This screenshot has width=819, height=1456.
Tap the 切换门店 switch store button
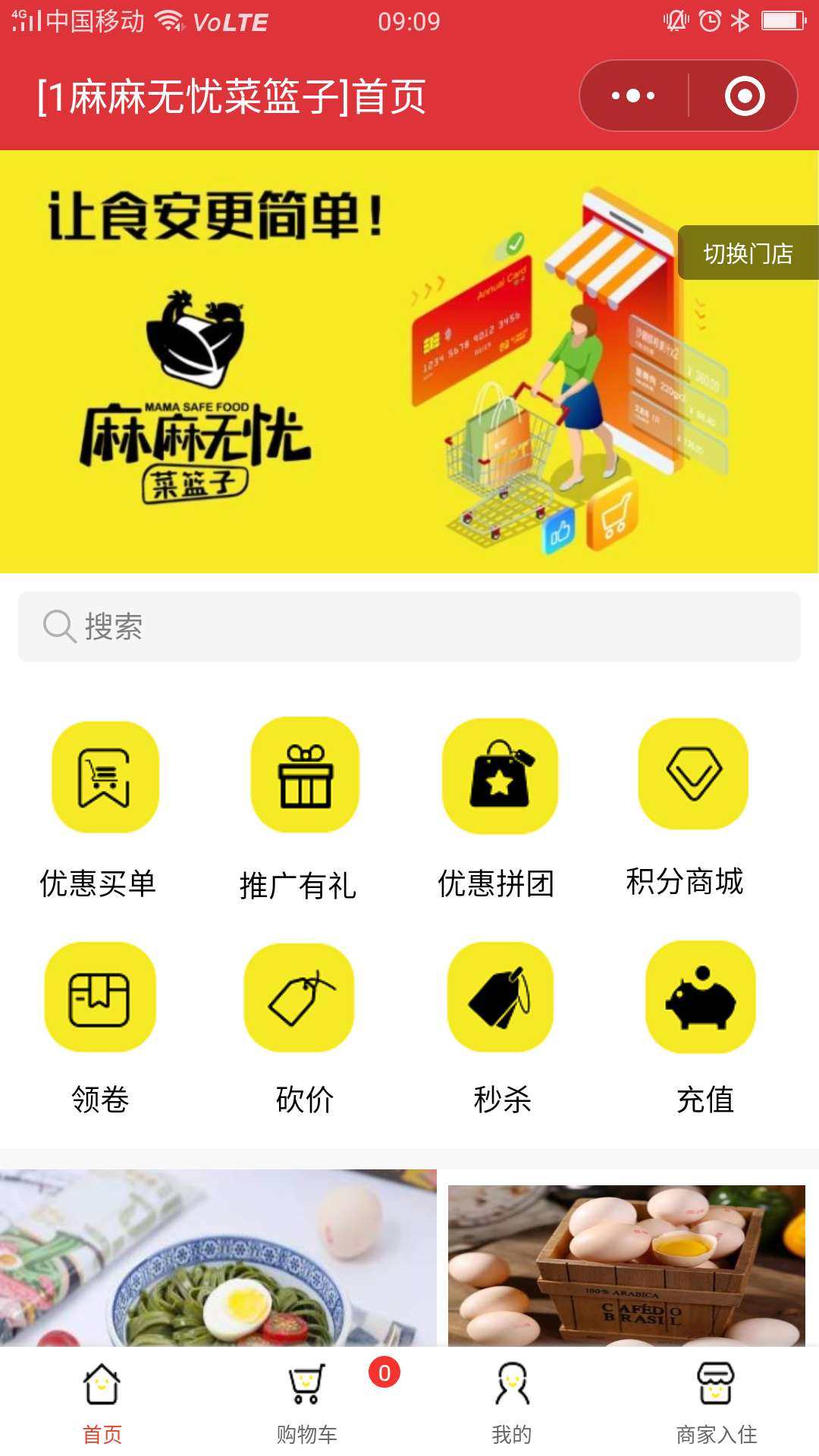(748, 253)
